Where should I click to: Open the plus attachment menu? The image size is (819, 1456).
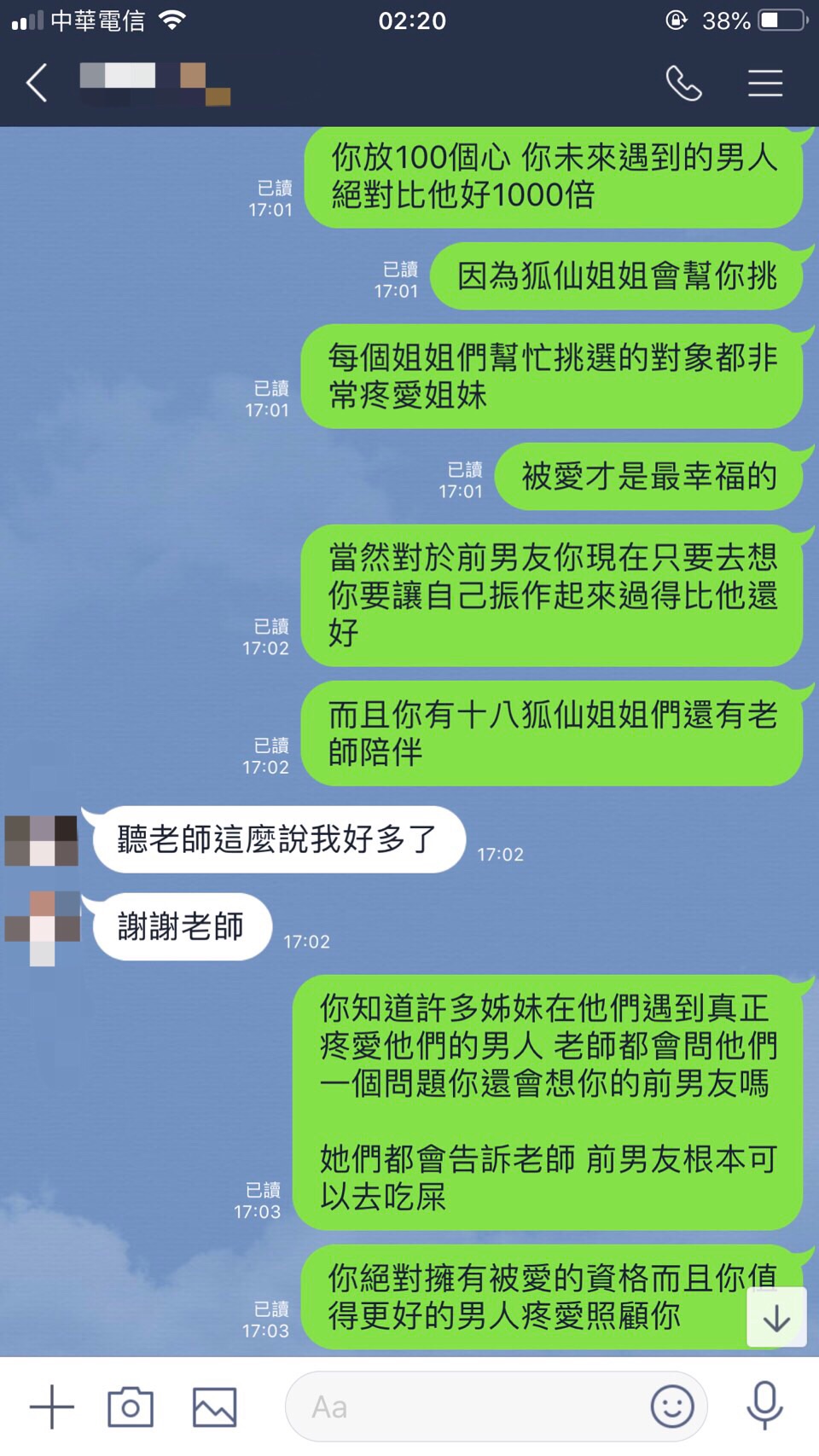point(52,1407)
